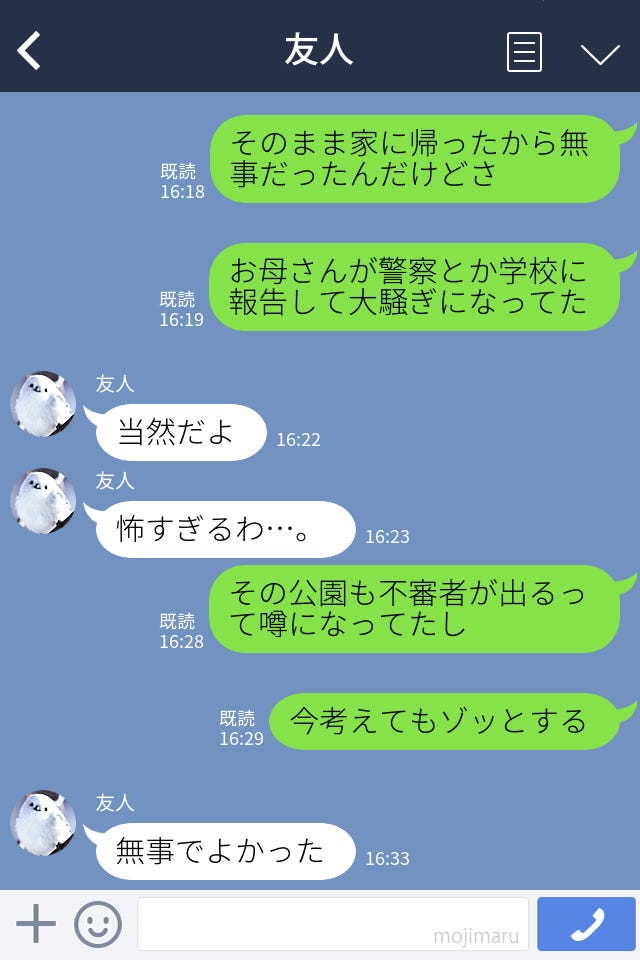Go back from the 友人 chat
This screenshot has width=640, height=960.
point(30,50)
